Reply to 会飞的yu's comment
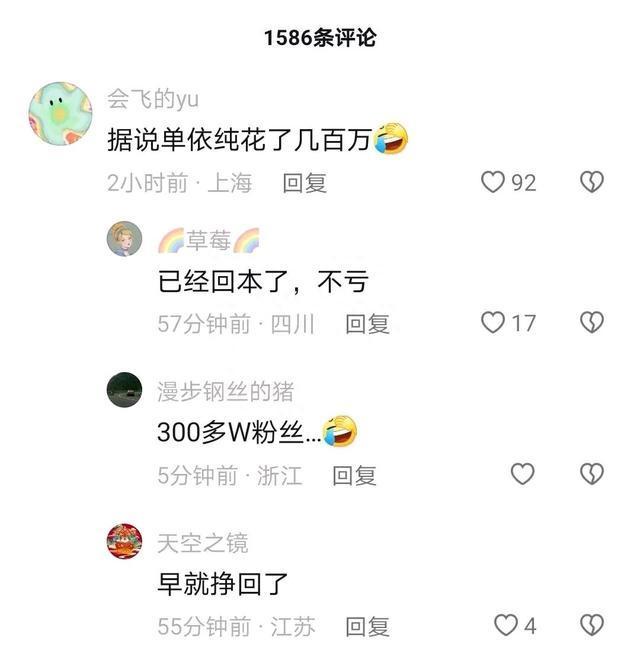Viewport: 640px width, 660px height. pos(304,183)
